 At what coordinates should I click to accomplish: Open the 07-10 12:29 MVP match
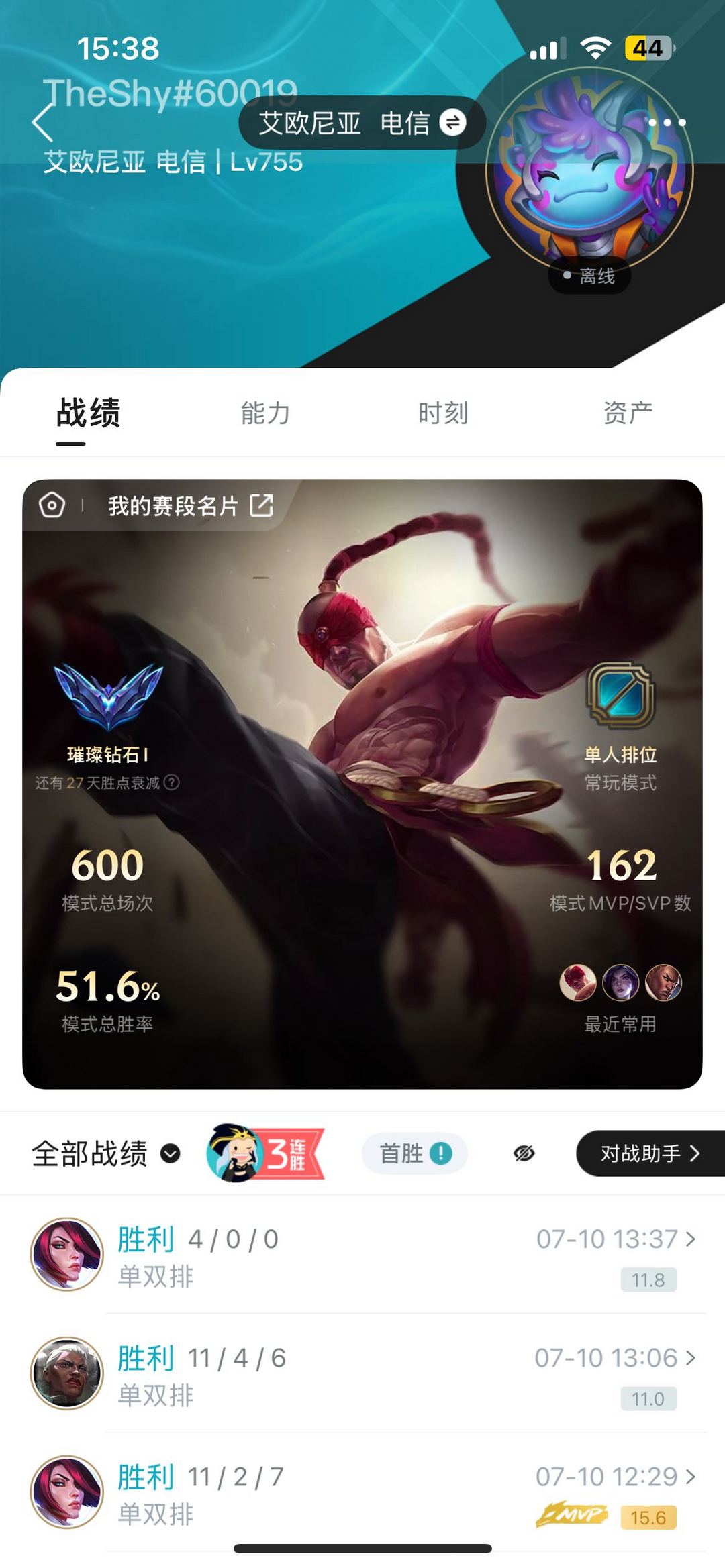(362, 1492)
